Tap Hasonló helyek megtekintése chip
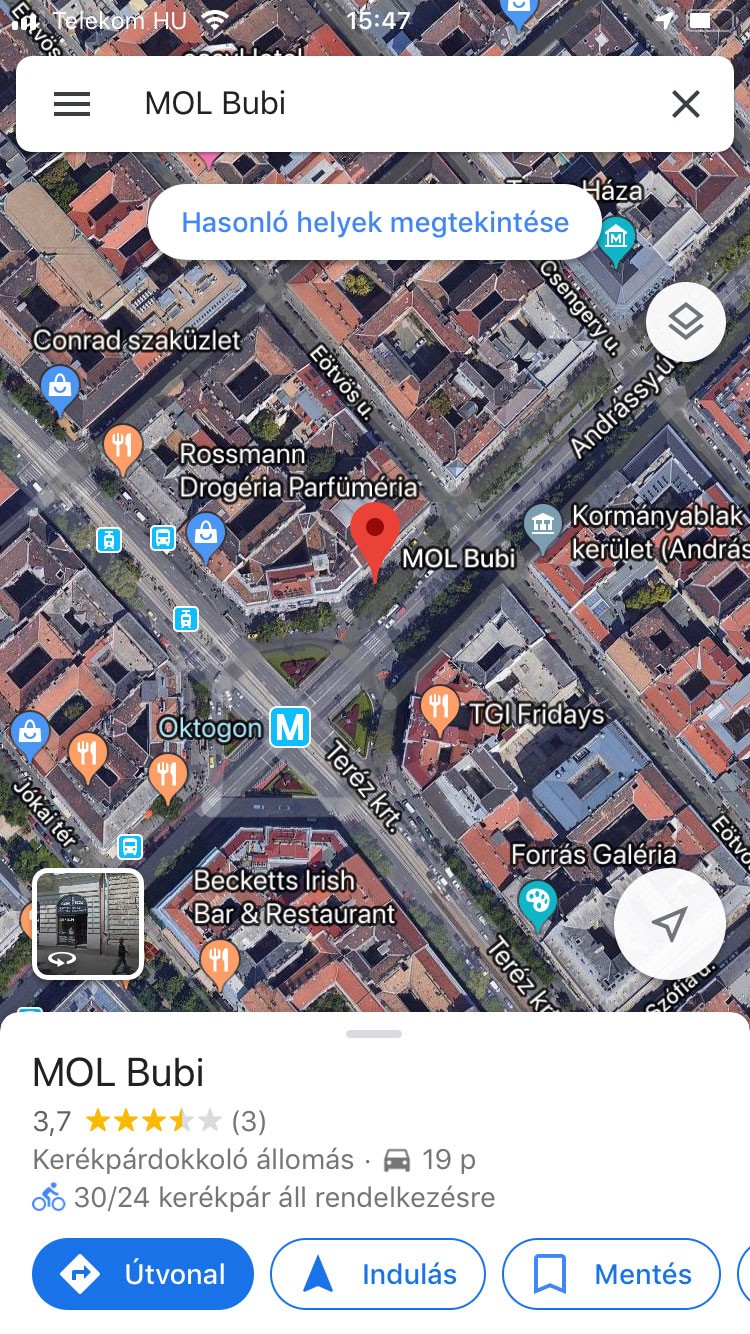This screenshot has height=1334, width=750. (375, 222)
